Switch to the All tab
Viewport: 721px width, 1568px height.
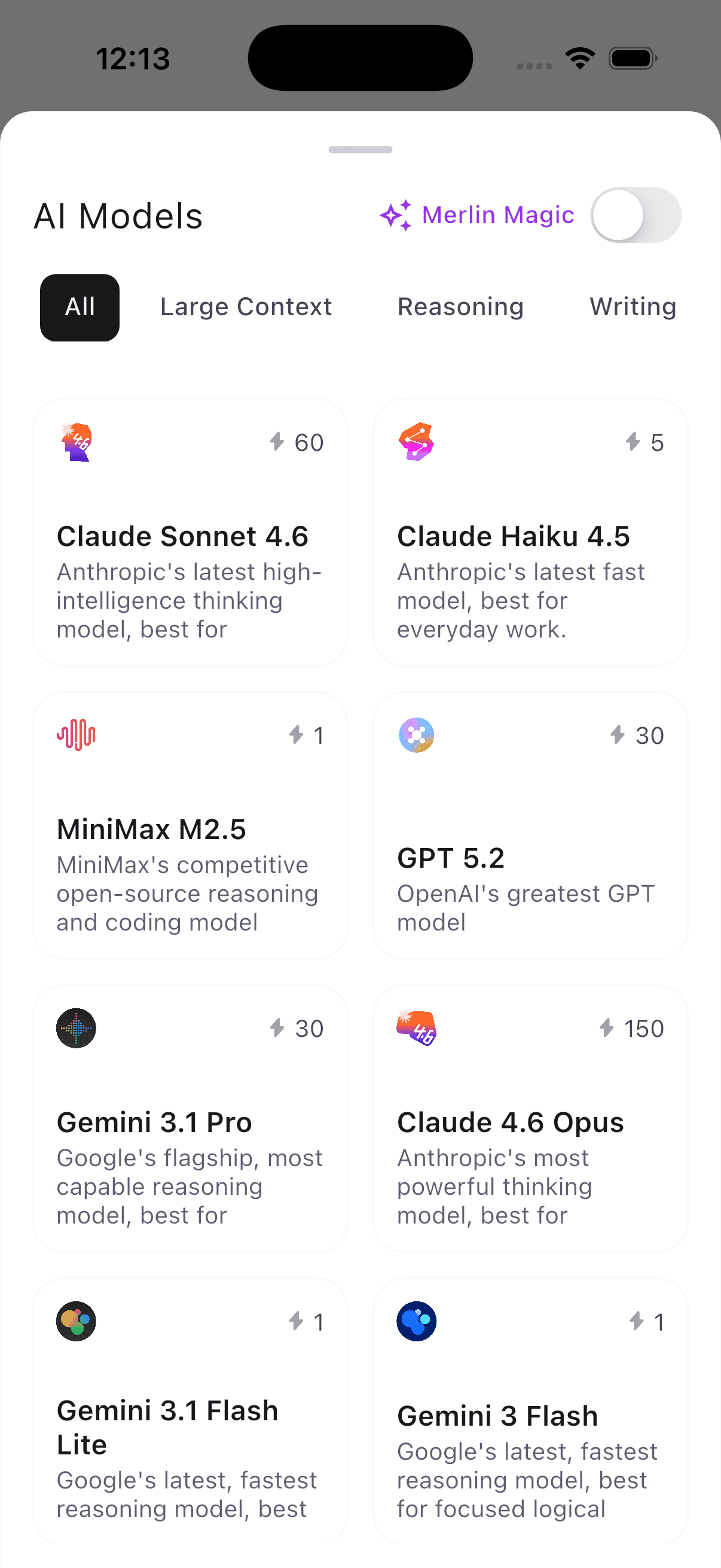coord(79,307)
